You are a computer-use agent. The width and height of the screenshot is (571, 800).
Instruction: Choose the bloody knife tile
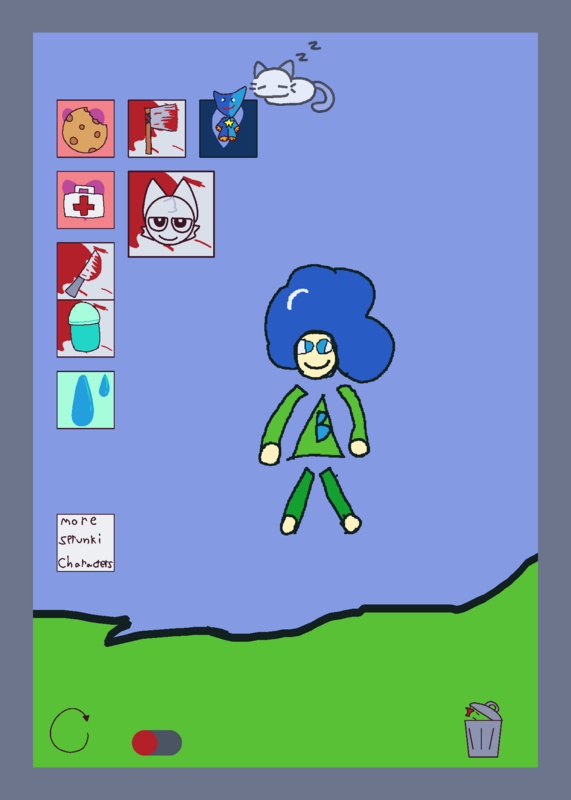pos(86,271)
